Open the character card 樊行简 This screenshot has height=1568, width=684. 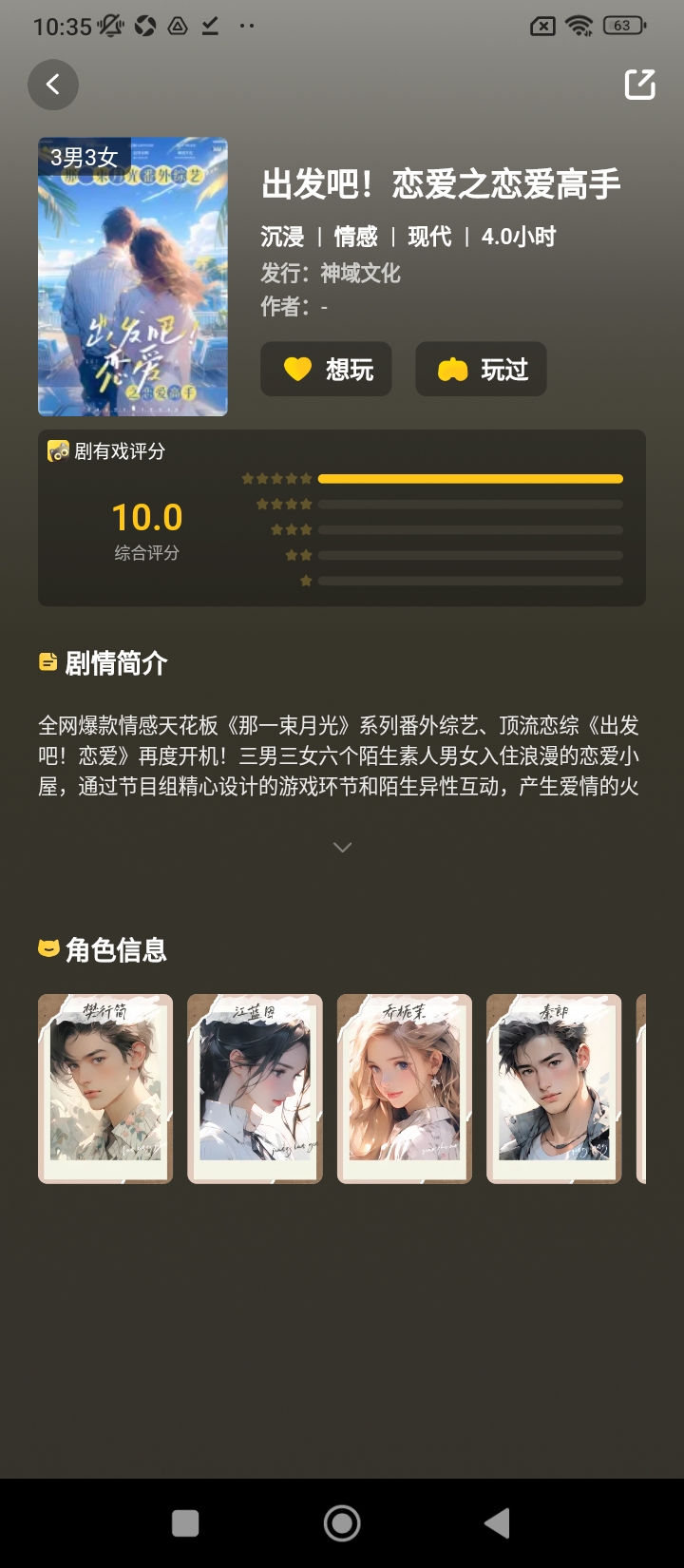[x=105, y=1088]
